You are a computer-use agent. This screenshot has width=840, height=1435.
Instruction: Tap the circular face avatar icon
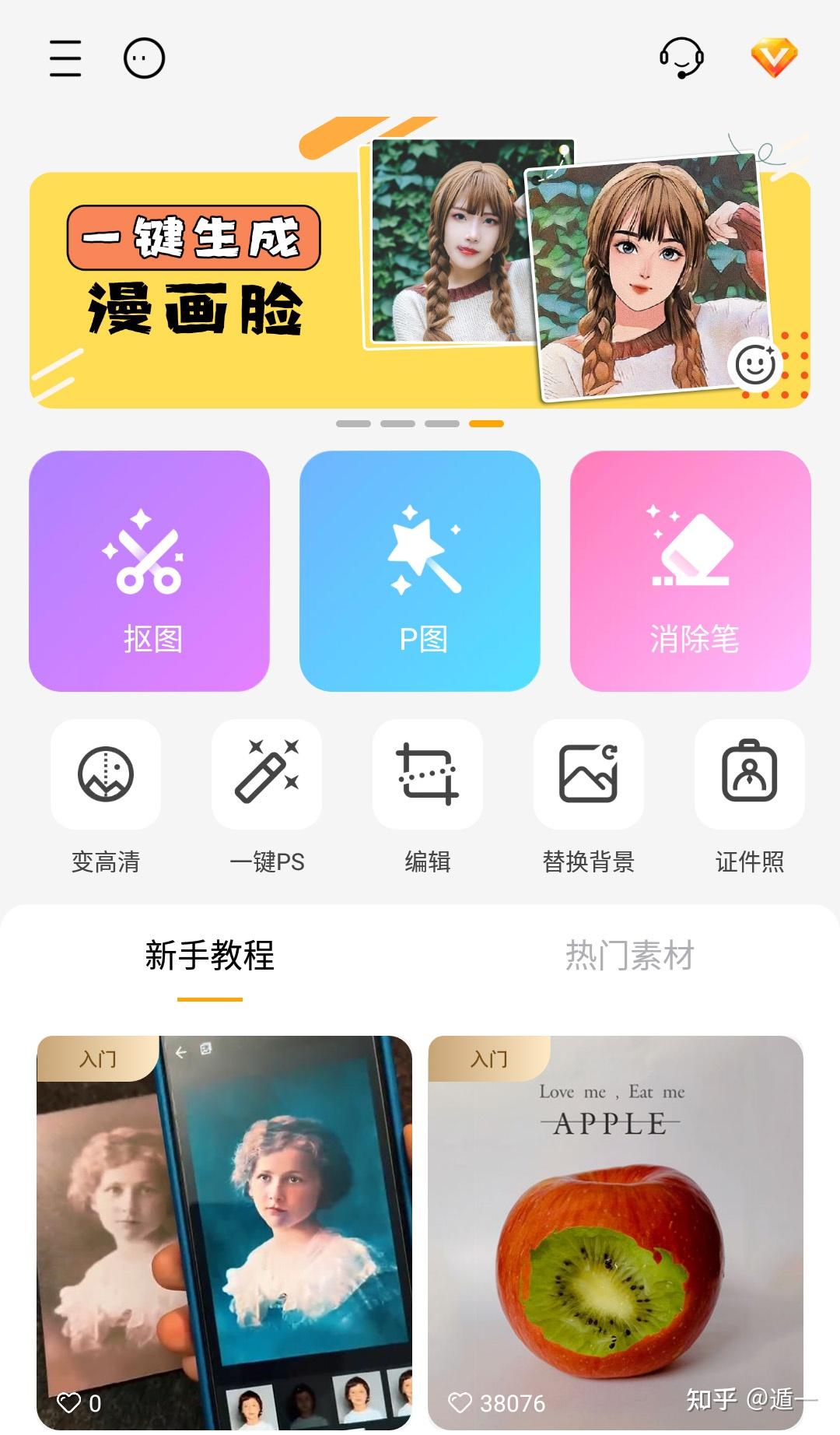click(x=142, y=57)
